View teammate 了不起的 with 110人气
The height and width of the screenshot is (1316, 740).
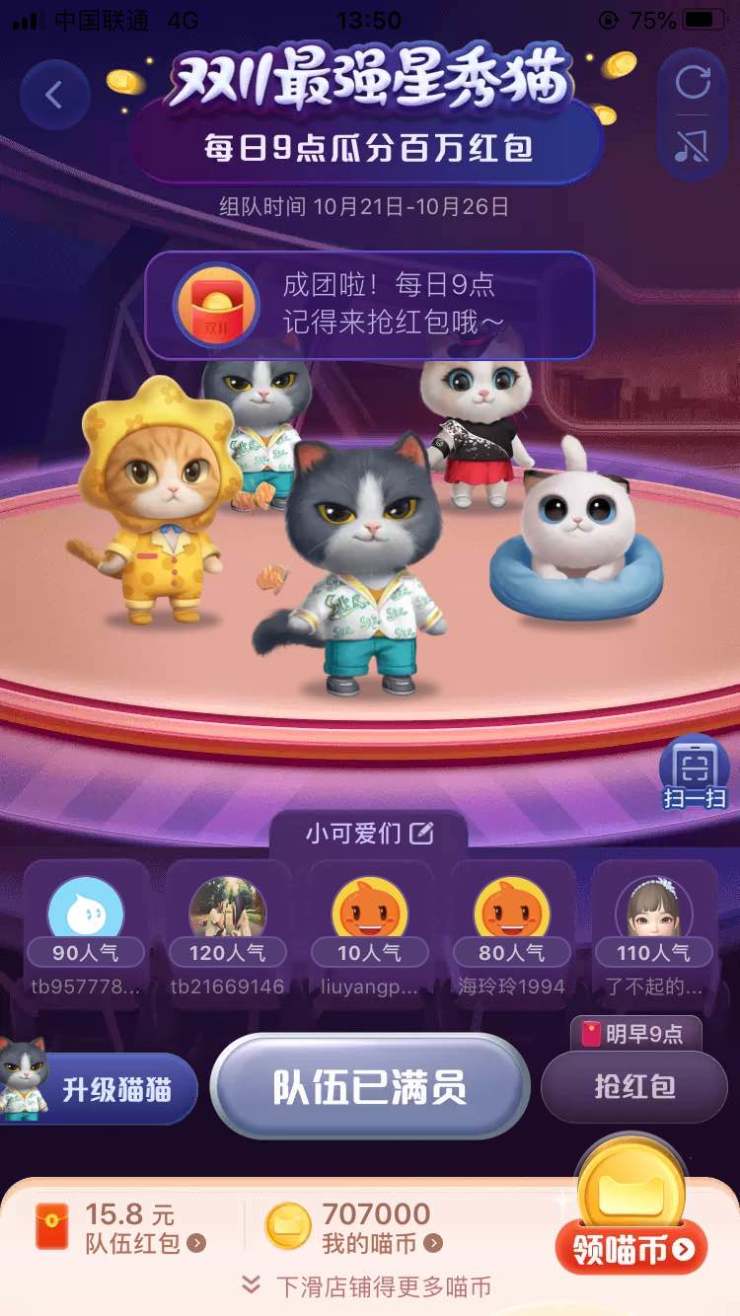coord(655,930)
